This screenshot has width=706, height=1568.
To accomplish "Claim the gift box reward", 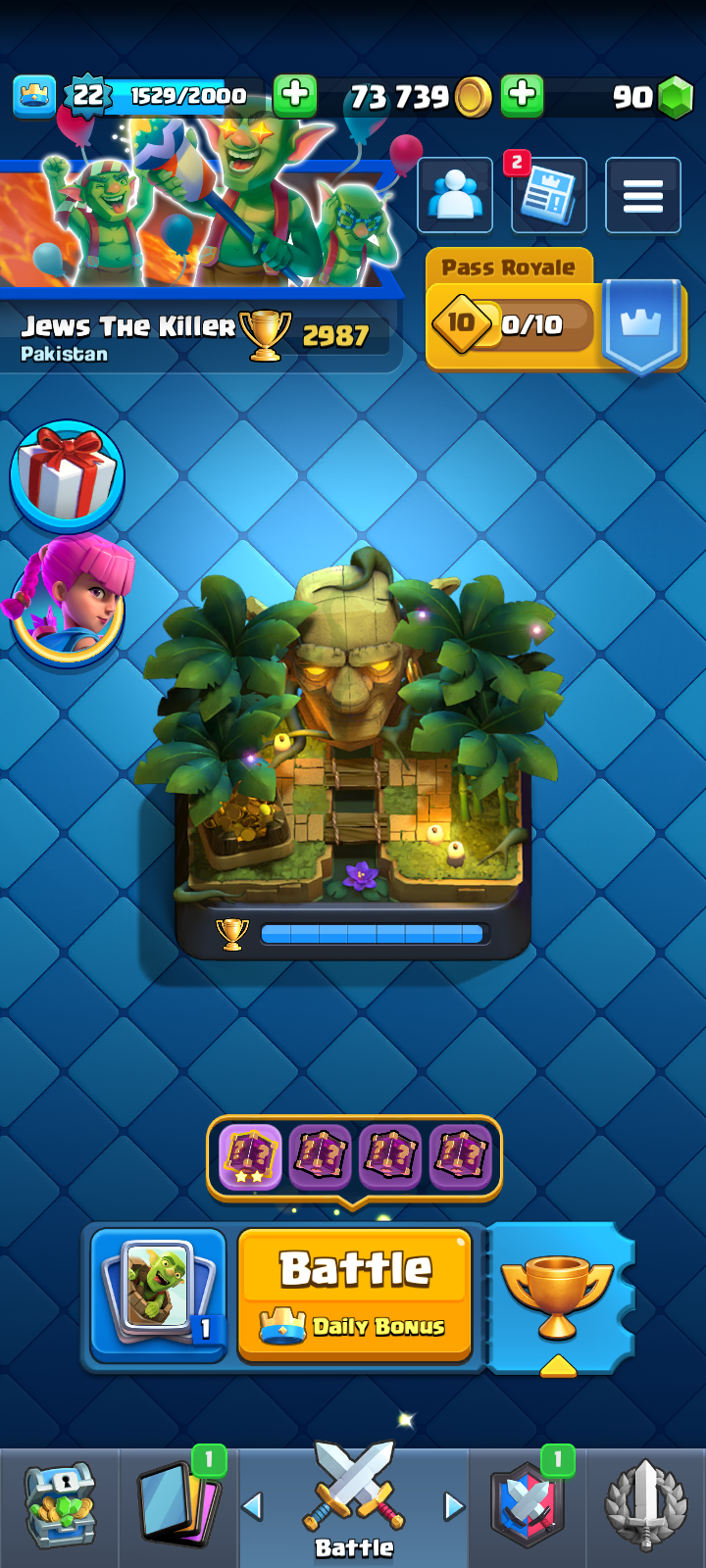I will (67, 476).
